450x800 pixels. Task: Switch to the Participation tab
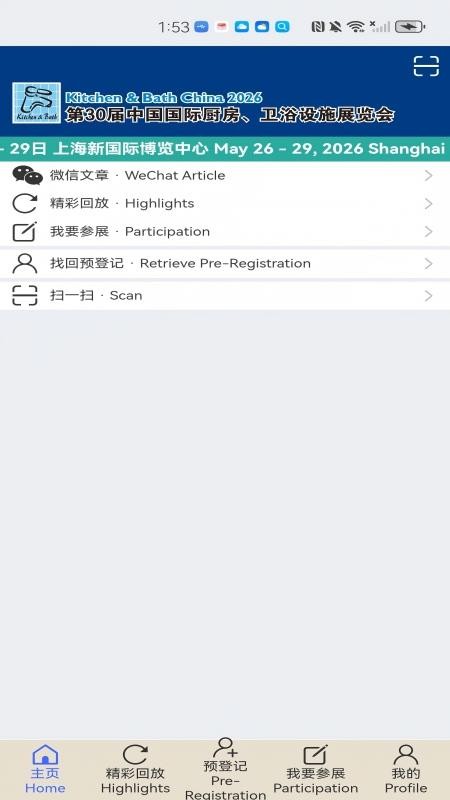tap(315, 770)
